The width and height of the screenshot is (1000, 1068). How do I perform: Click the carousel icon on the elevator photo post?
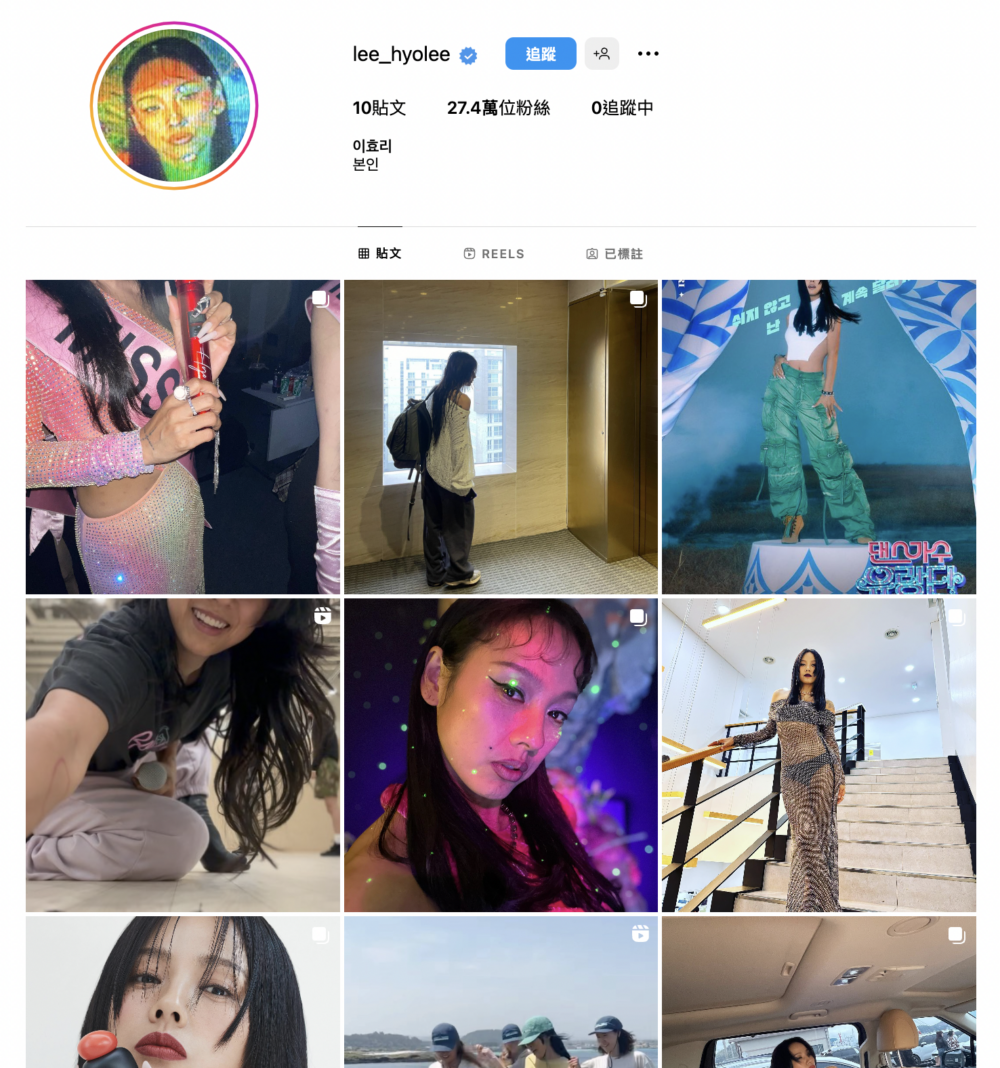tap(638, 298)
